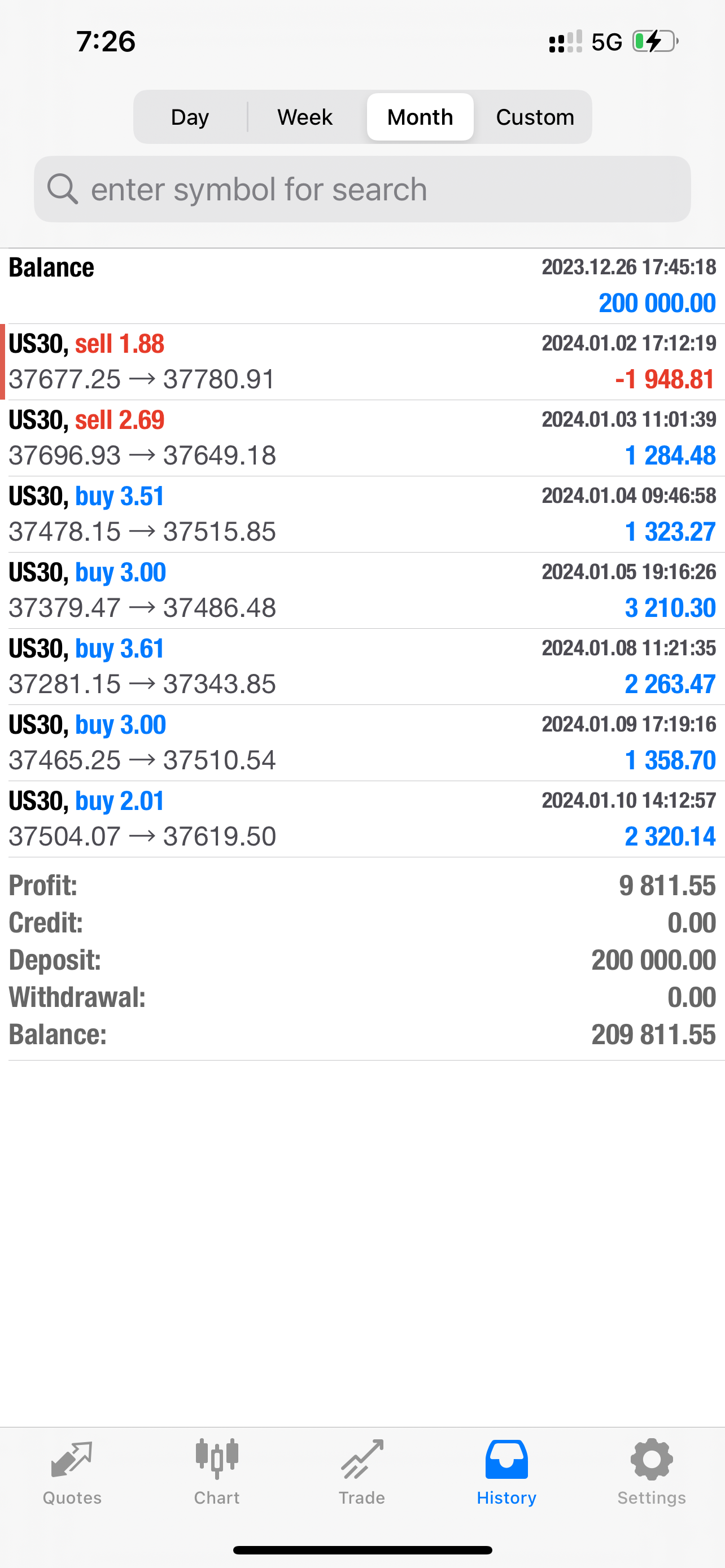The width and height of the screenshot is (725, 1568).
Task: Open the US30 sell 1.88 trade
Action: pos(362,362)
